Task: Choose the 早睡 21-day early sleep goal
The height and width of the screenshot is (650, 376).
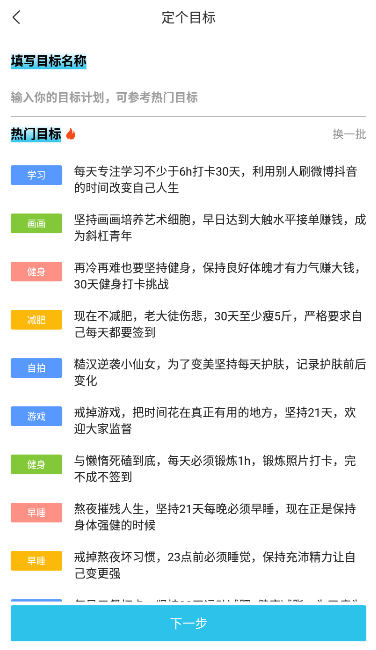Action: point(188,517)
